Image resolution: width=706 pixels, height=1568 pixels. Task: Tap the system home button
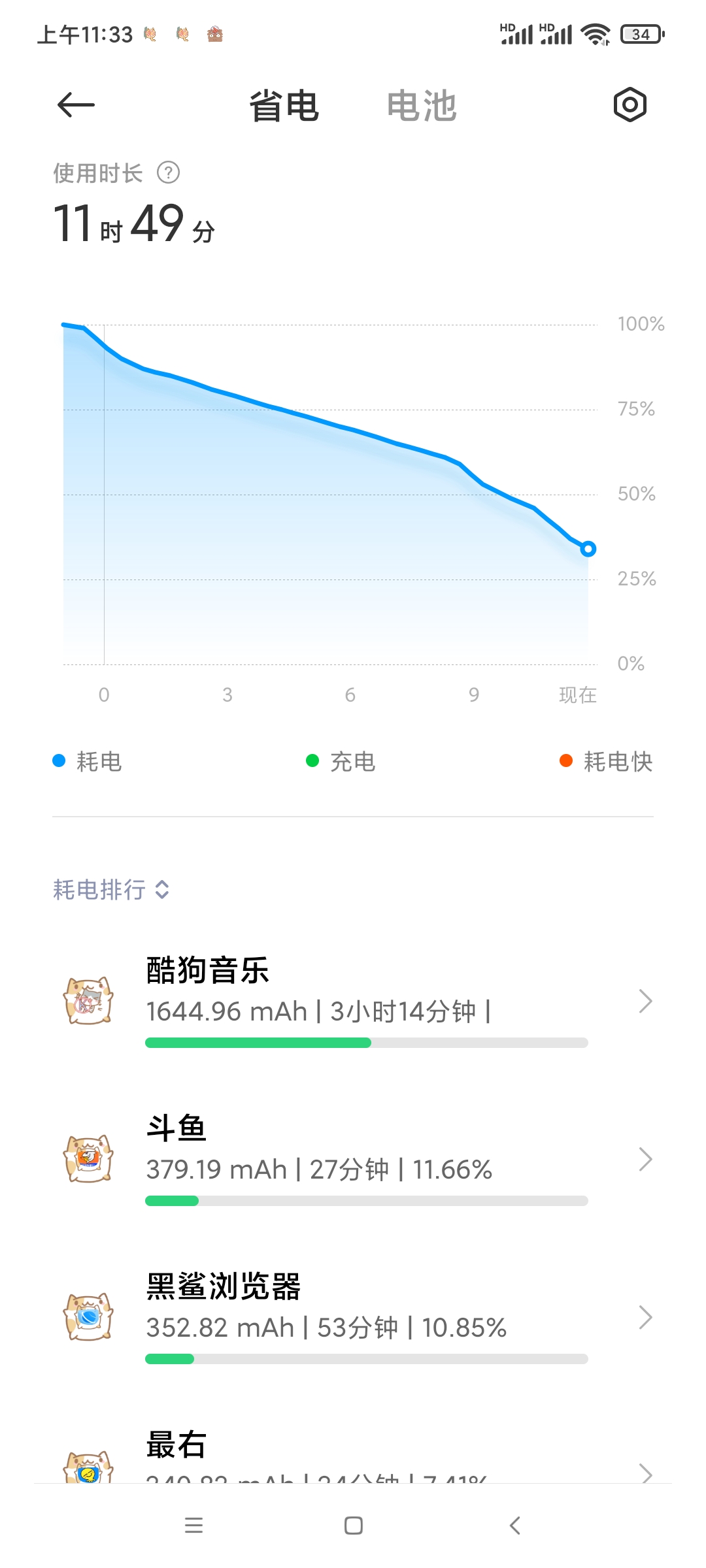point(354,1526)
